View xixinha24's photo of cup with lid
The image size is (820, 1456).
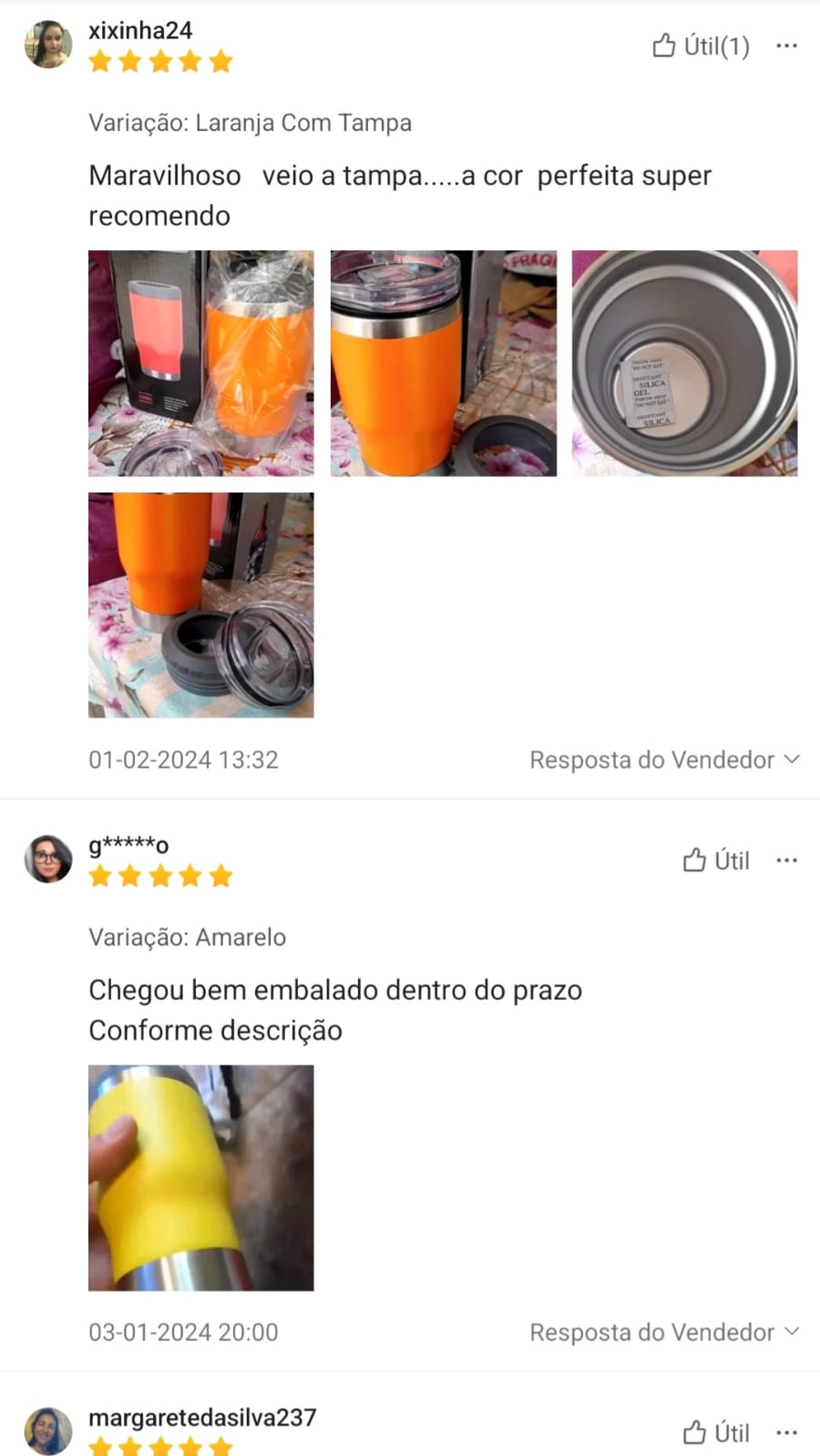click(443, 363)
